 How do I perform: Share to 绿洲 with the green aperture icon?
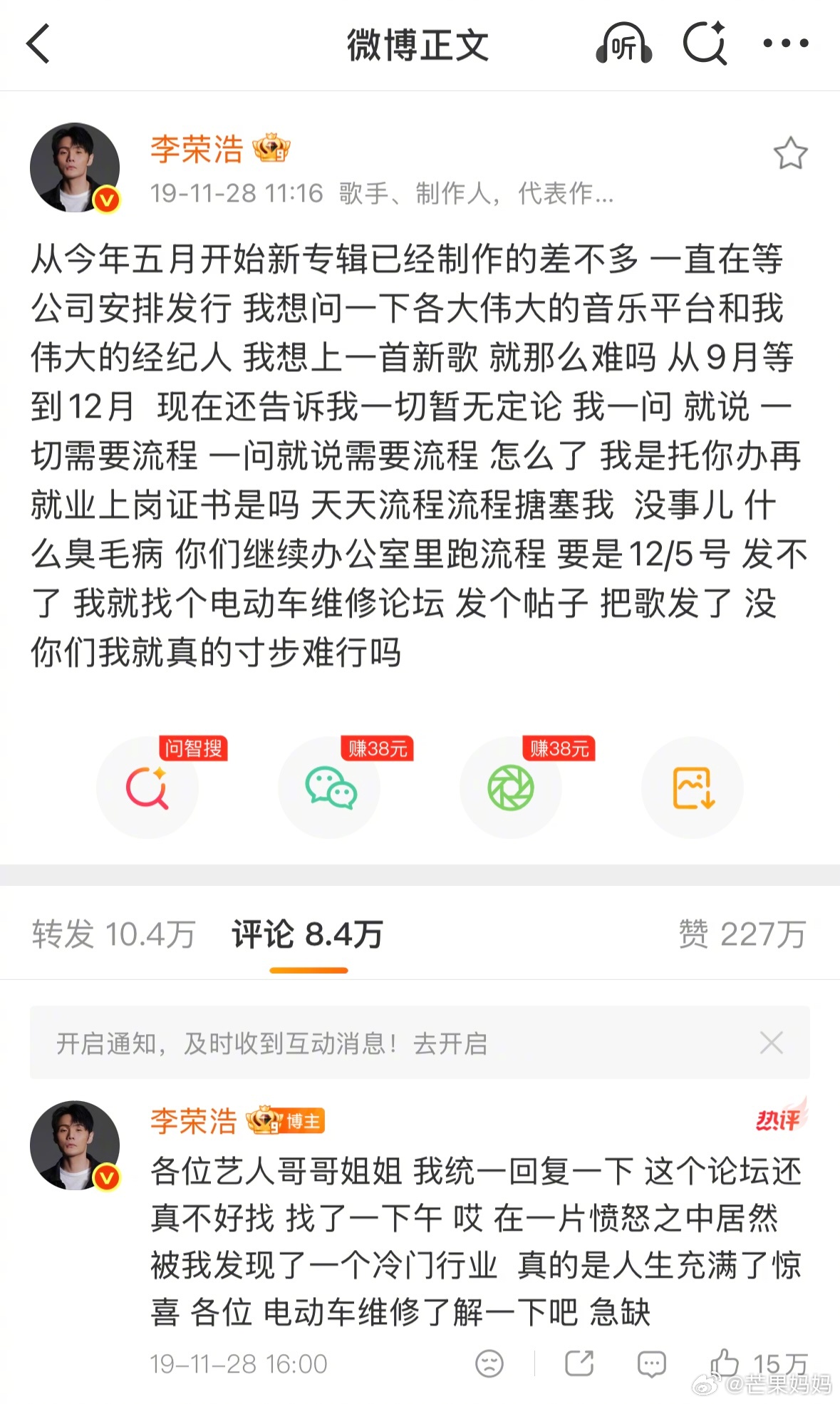(510, 788)
